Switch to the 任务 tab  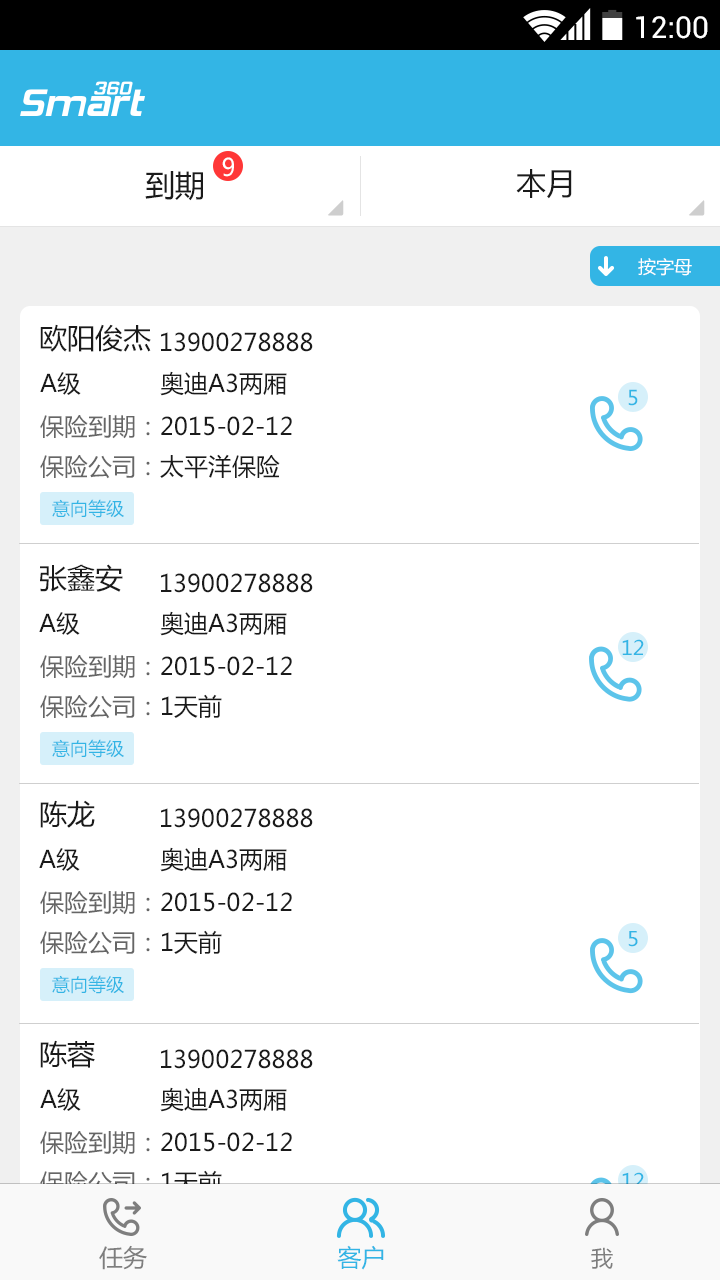(122, 1234)
